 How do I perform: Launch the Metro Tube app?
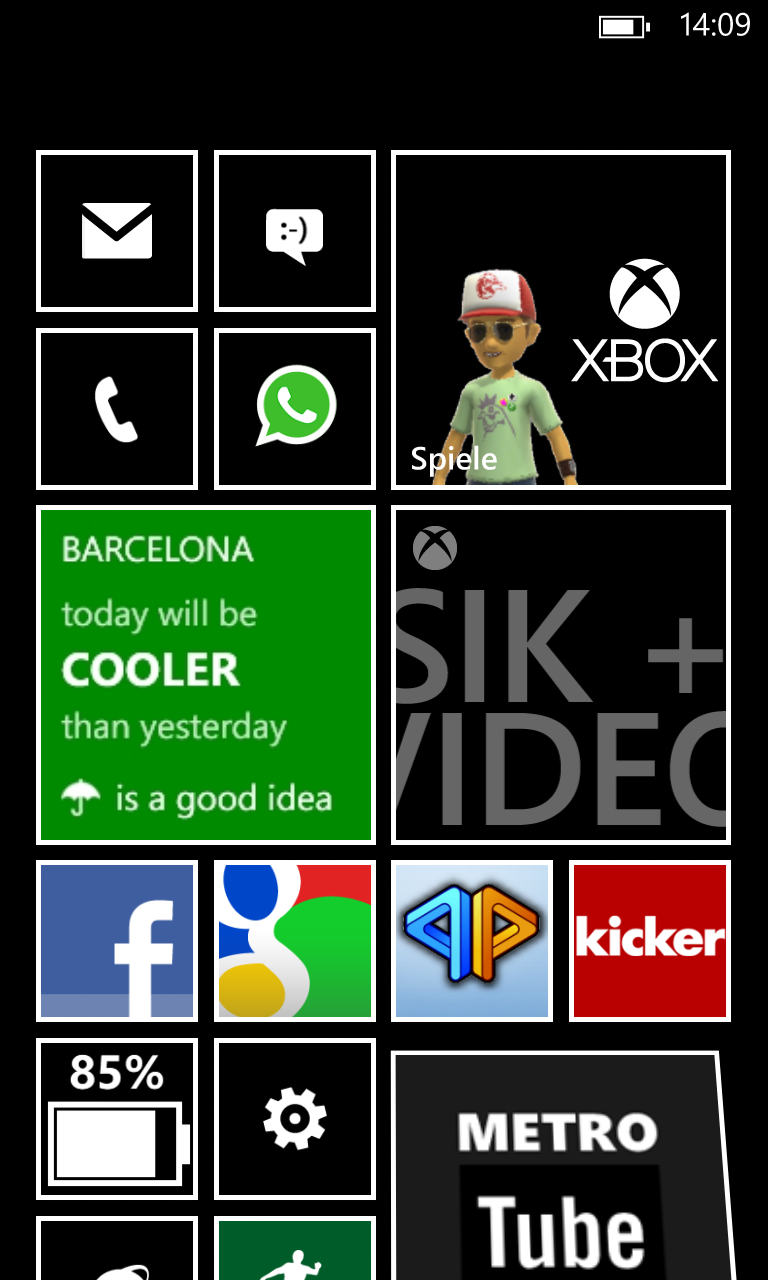tap(561, 1165)
